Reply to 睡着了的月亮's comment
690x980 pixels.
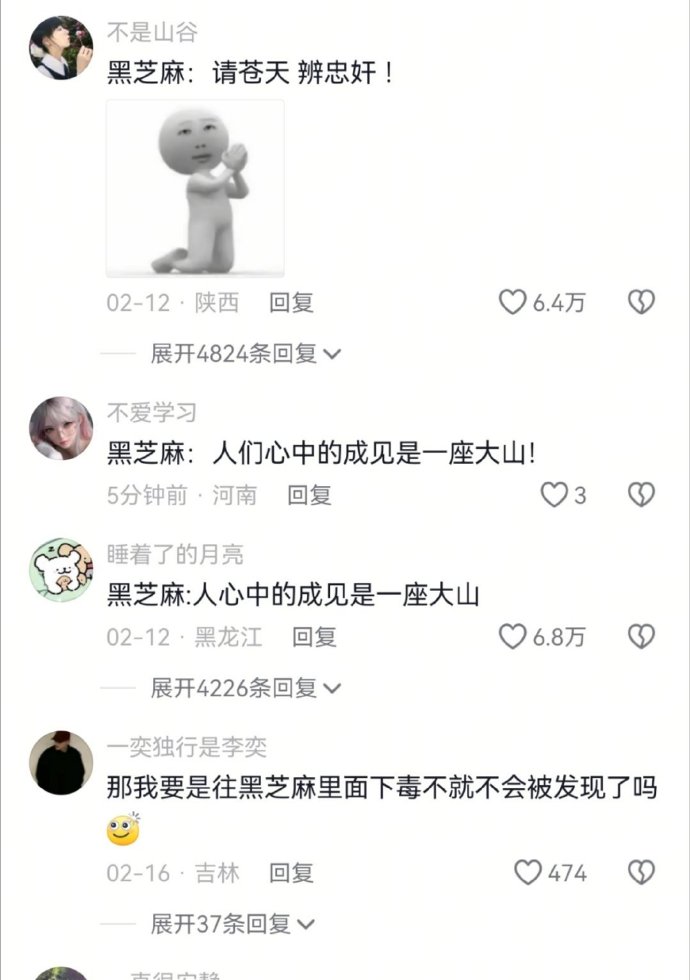(x=314, y=637)
